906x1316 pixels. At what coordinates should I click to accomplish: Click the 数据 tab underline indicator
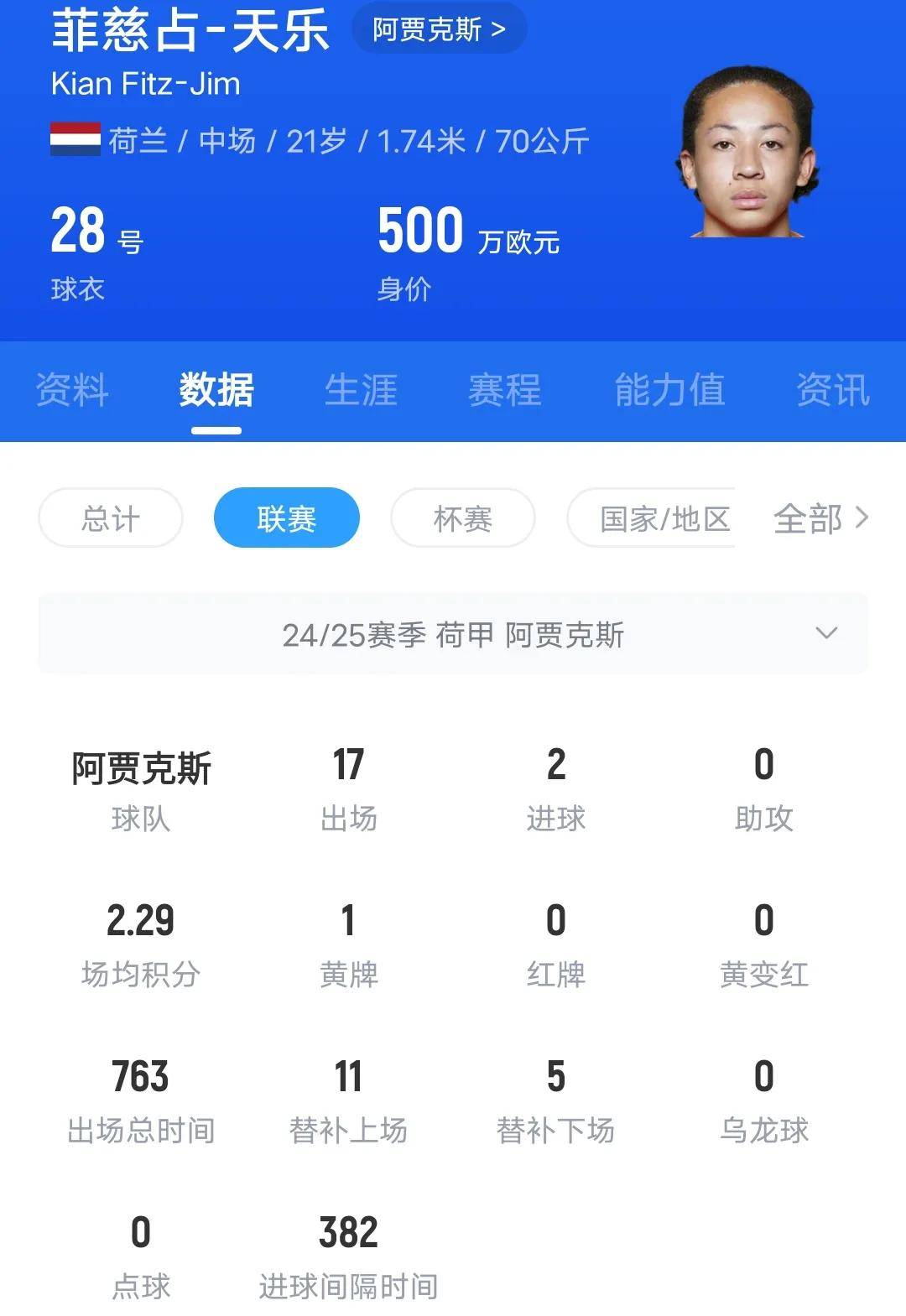point(216,430)
